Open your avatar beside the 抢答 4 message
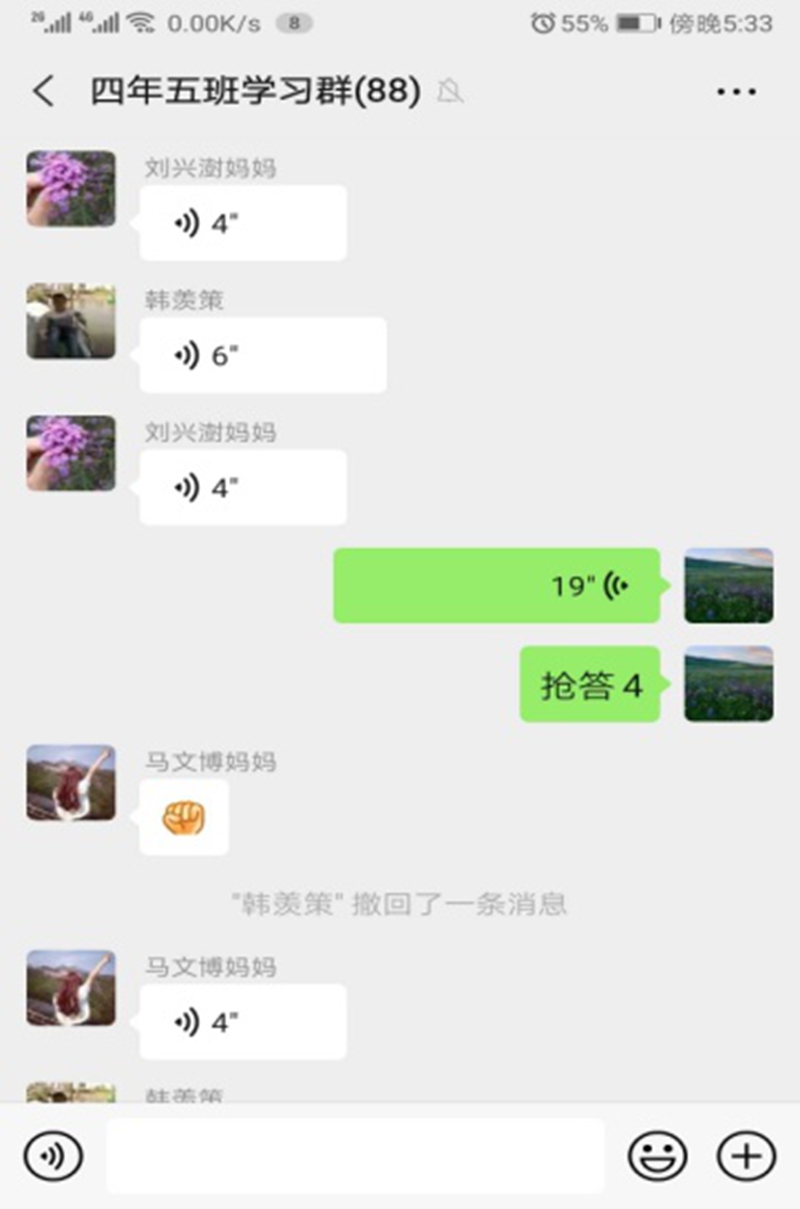This screenshot has height=1209, width=800. point(728,684)
